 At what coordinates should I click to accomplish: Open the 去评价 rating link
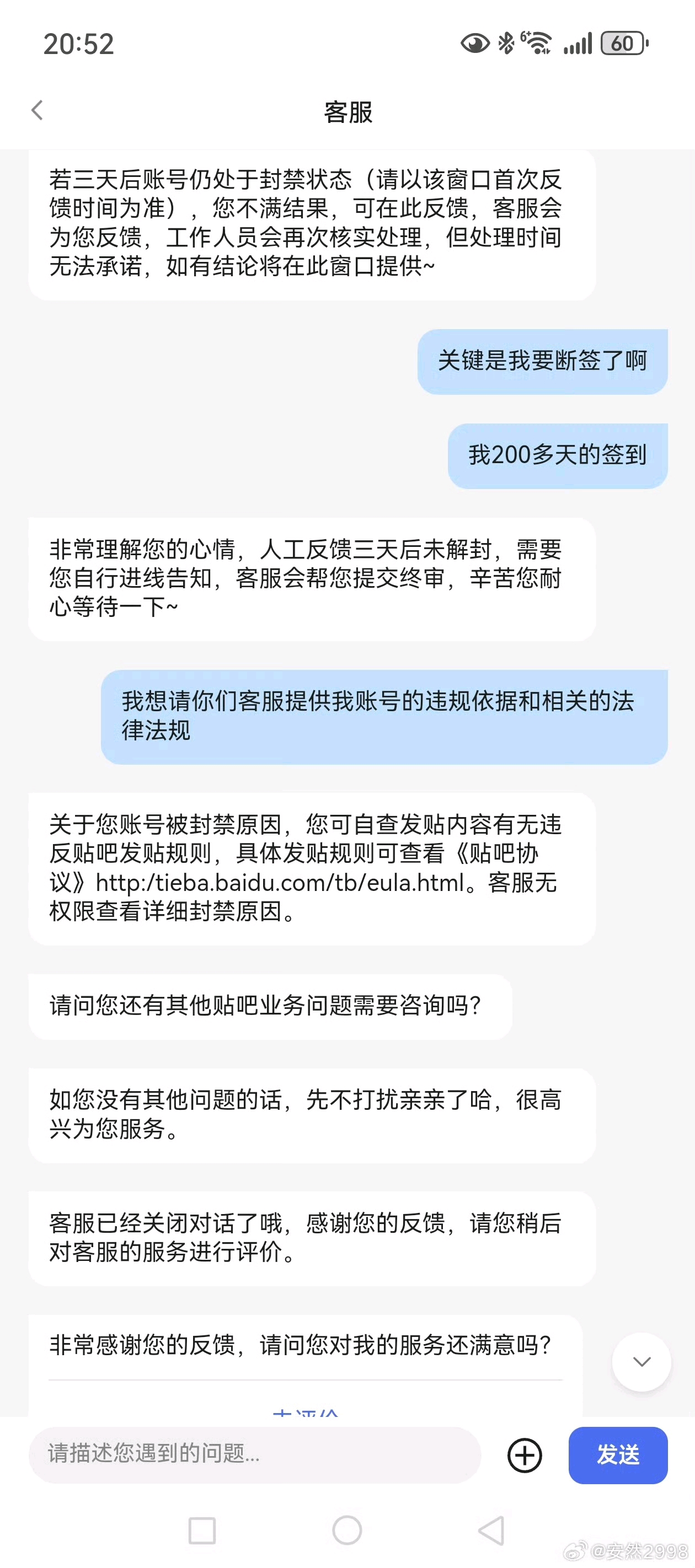point(305,1411)
